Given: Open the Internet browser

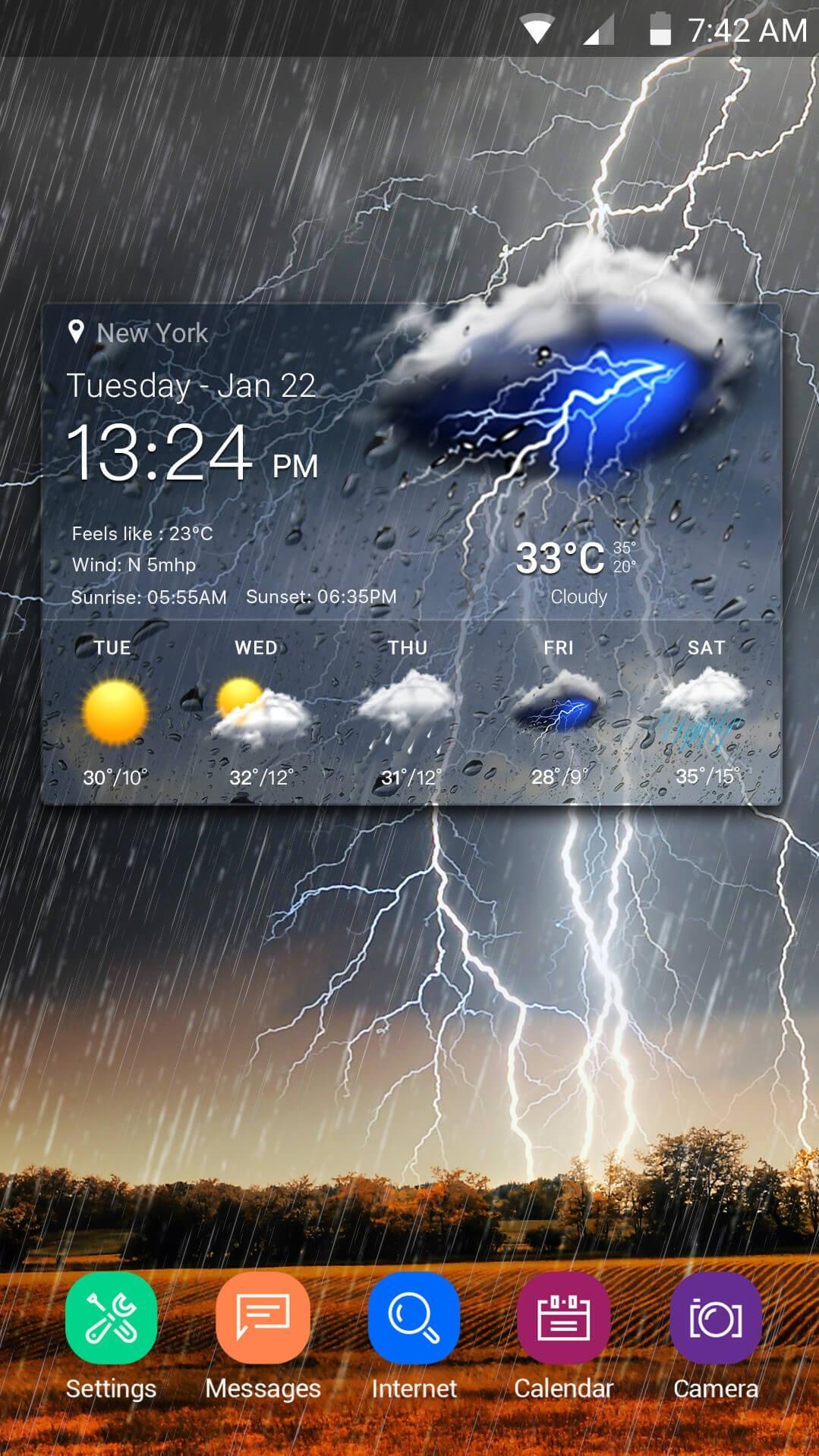Looking at the screenshot, I should [x=414, y=1319].
